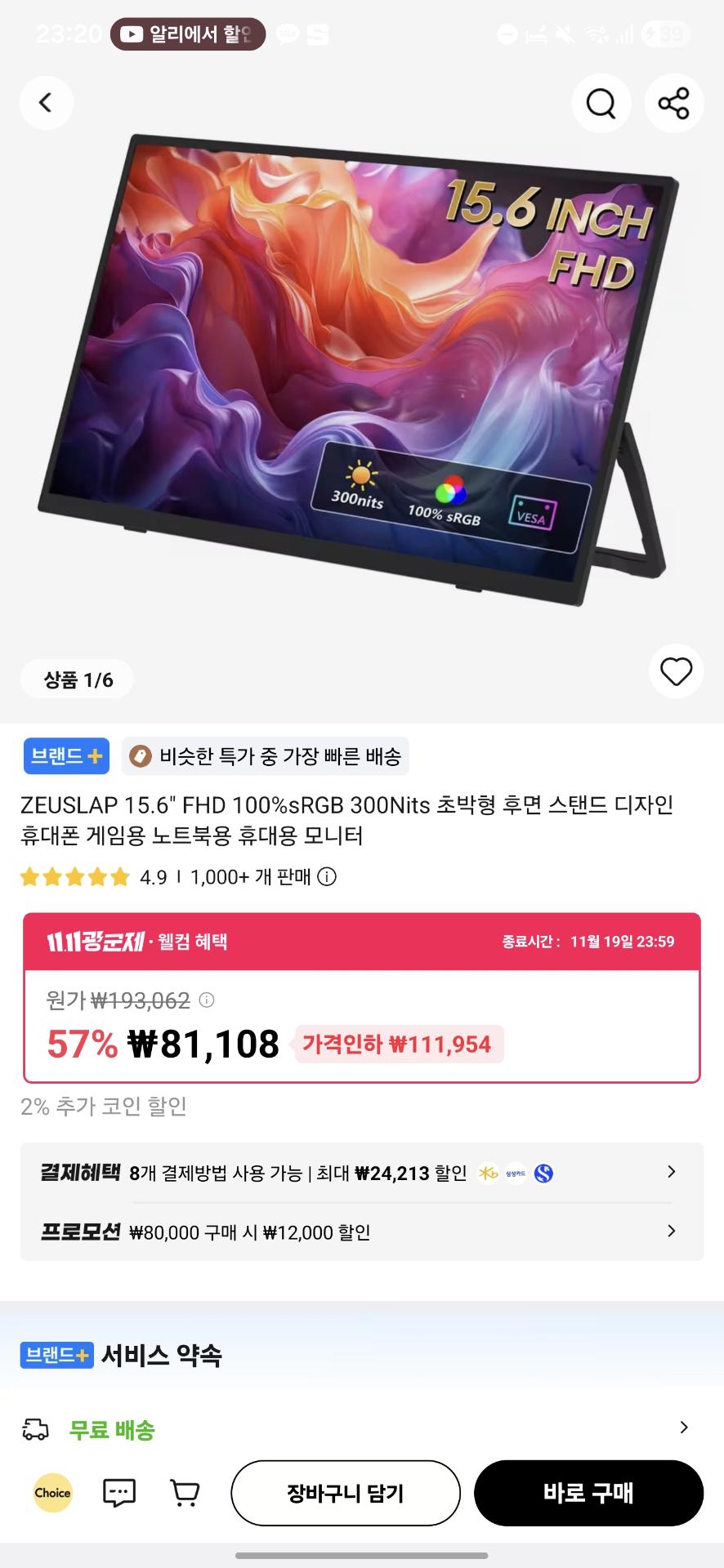Open customer service chat
Image resolution: width=724 pixels, height=1568 pixels.
click(x=119, y=1493)
